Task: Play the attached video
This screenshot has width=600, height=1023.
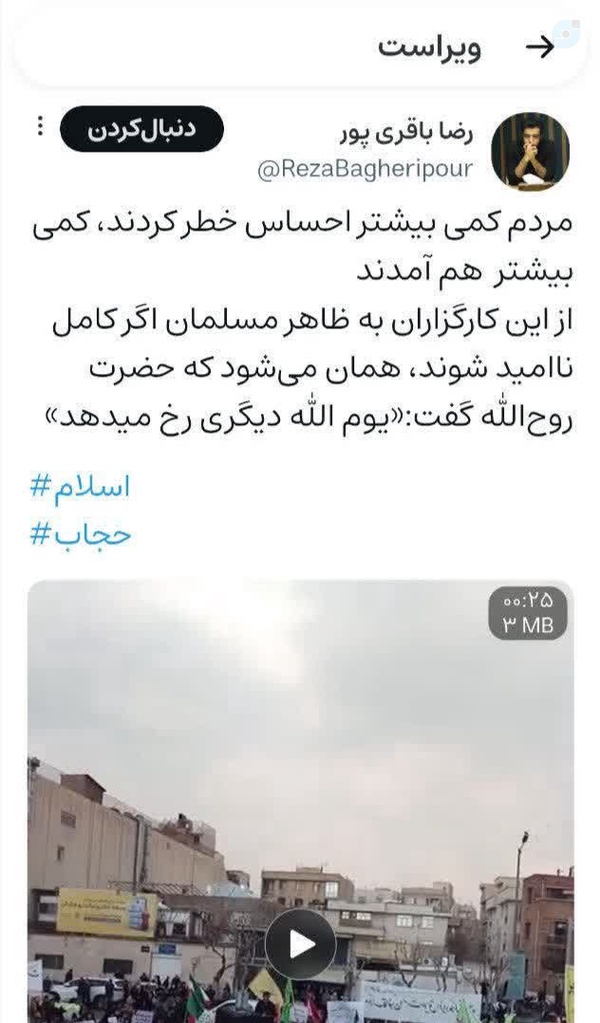Action: click(301, 943)
